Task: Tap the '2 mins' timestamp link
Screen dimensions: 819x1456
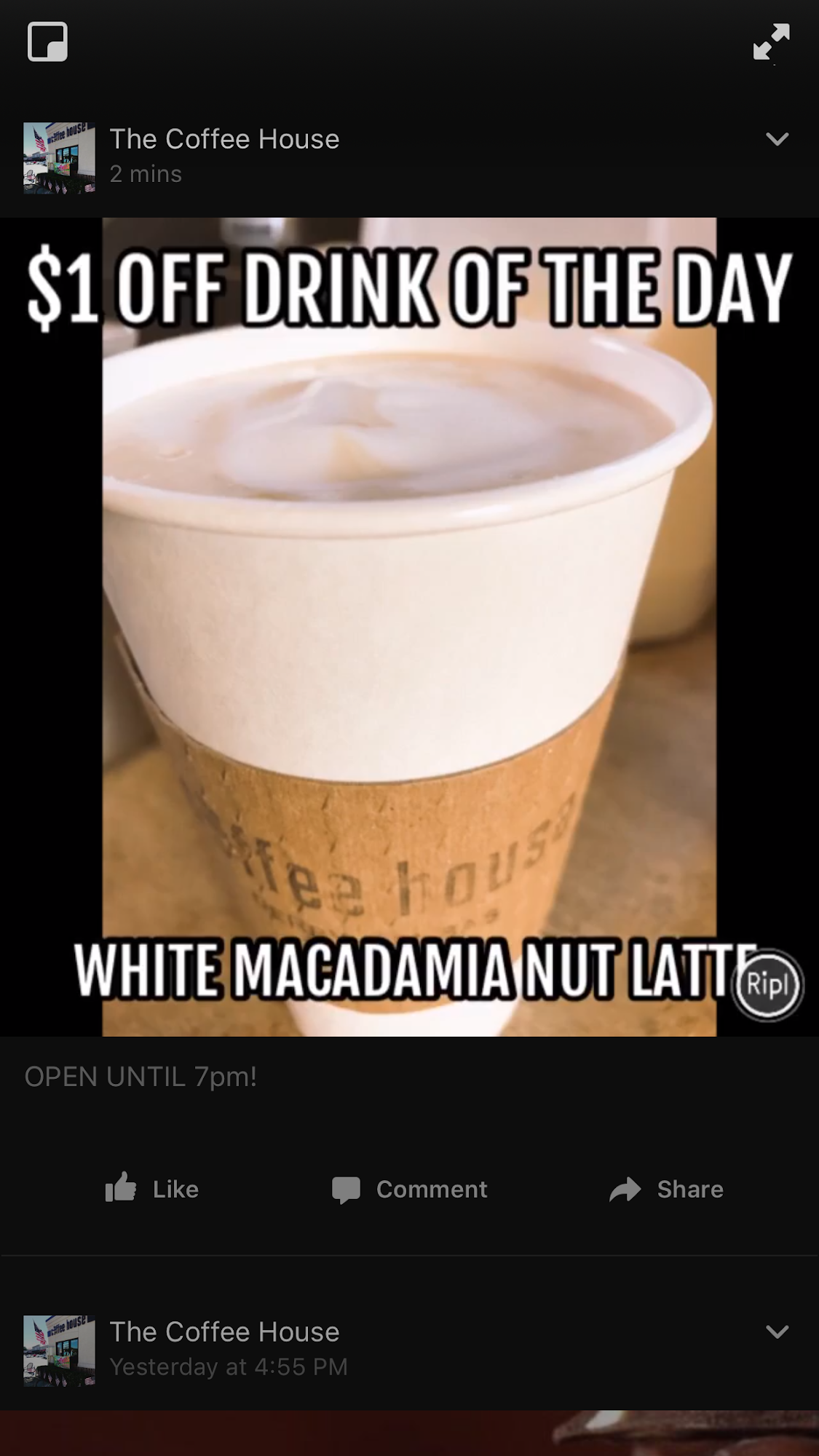Action: pyautogui.click(x=146, y=174)
